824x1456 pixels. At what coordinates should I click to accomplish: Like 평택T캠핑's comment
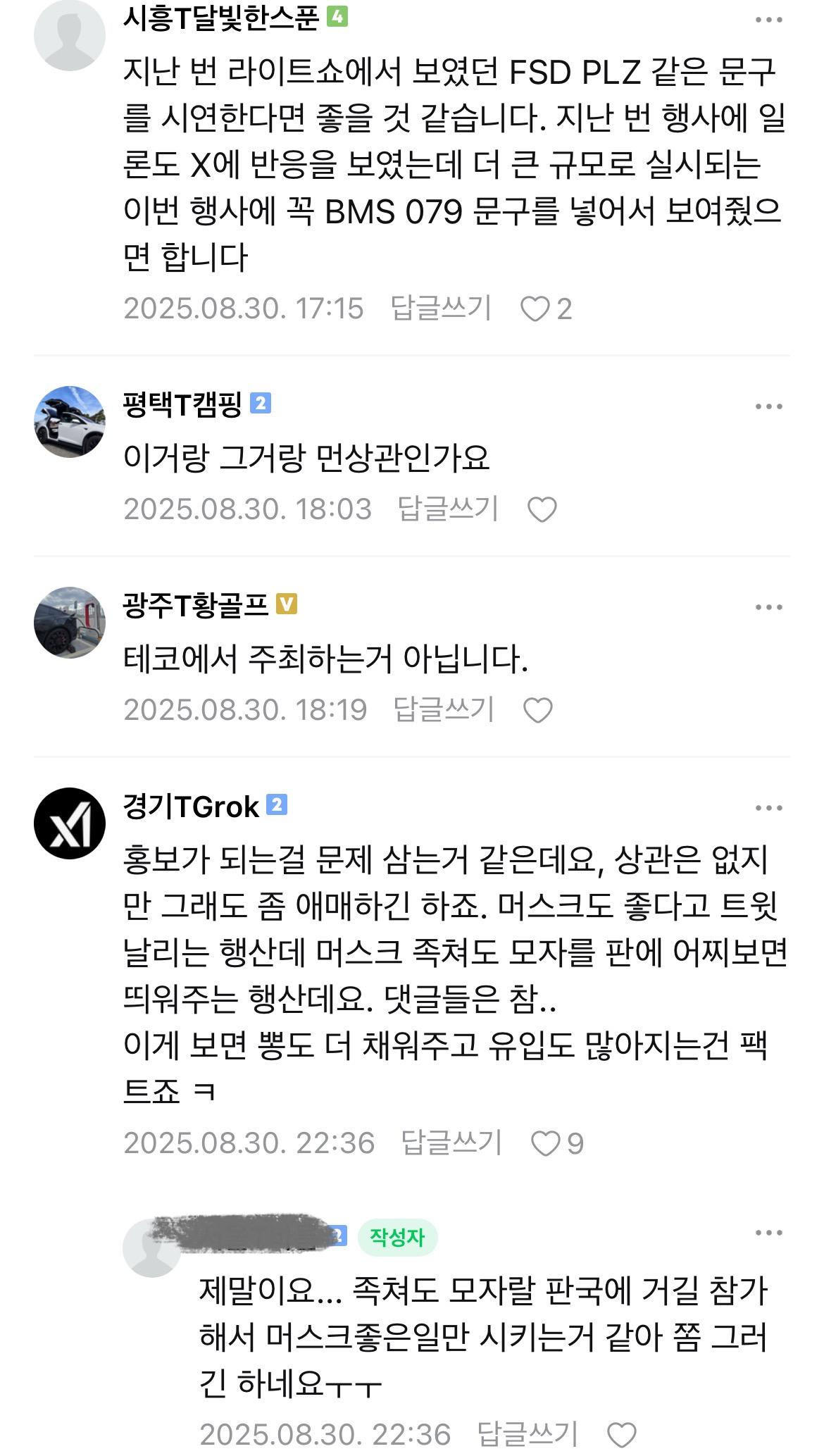[x=542, y=509]
